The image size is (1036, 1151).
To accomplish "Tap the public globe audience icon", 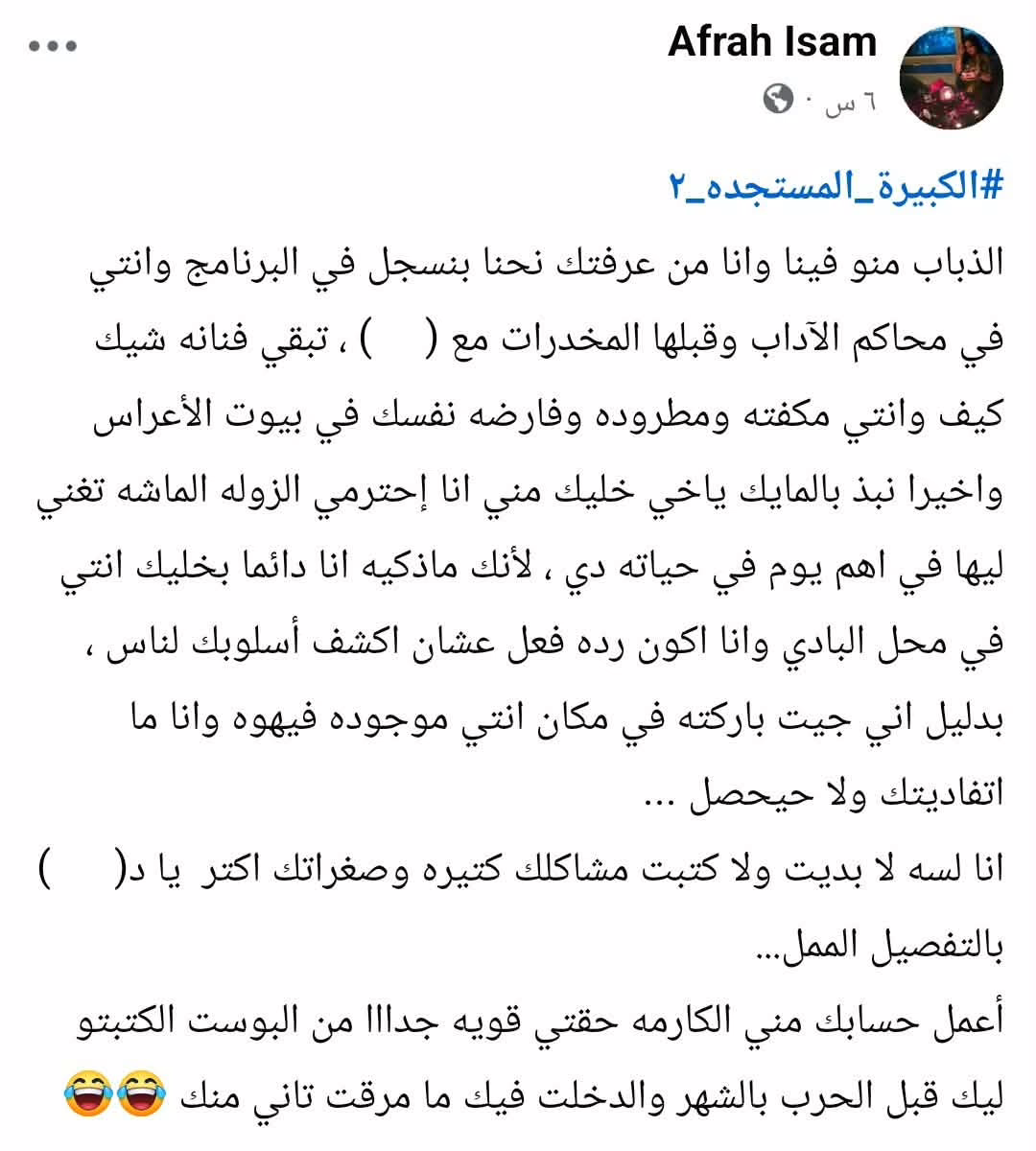I will click(x=780, y=99).
